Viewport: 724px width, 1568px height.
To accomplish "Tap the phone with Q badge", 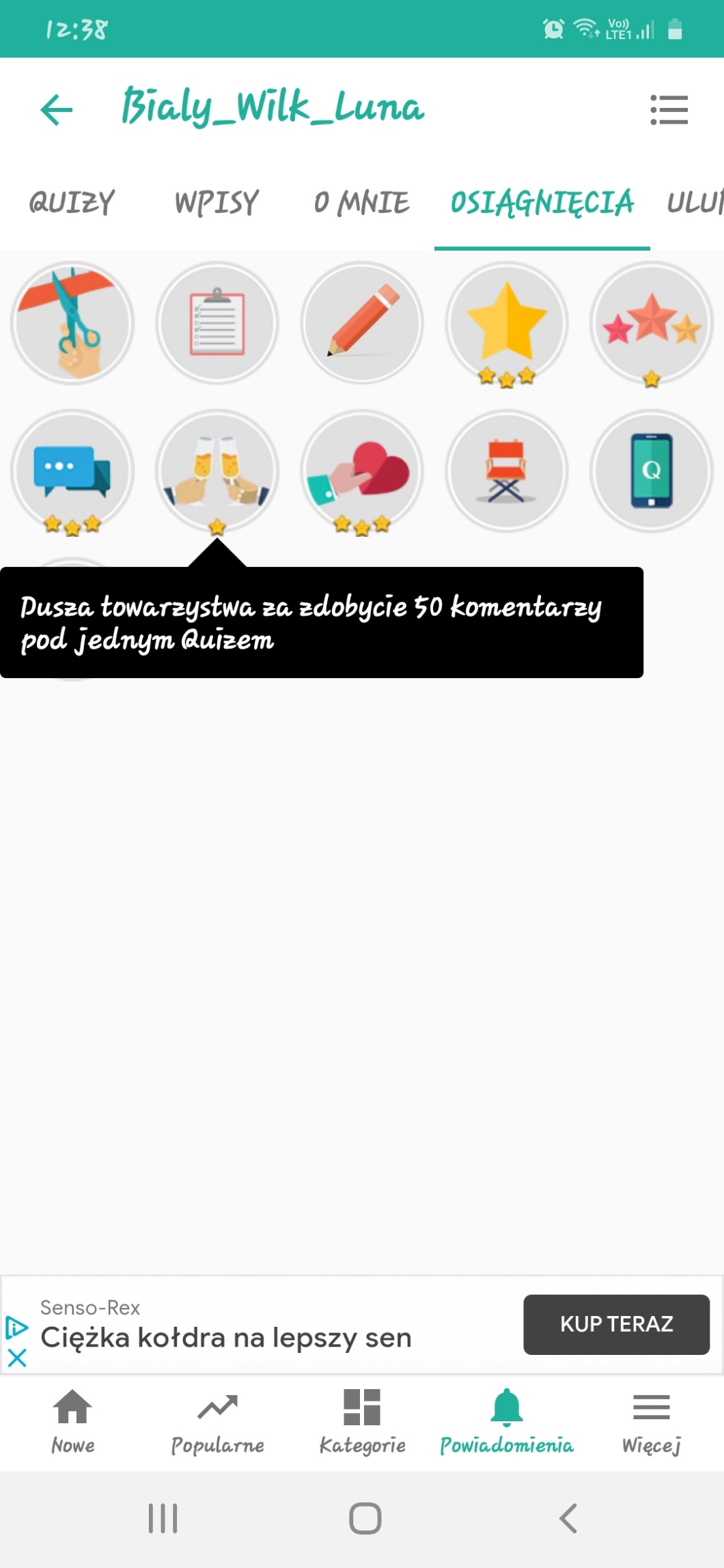I will pyautogui.click(x=652, y=471).
